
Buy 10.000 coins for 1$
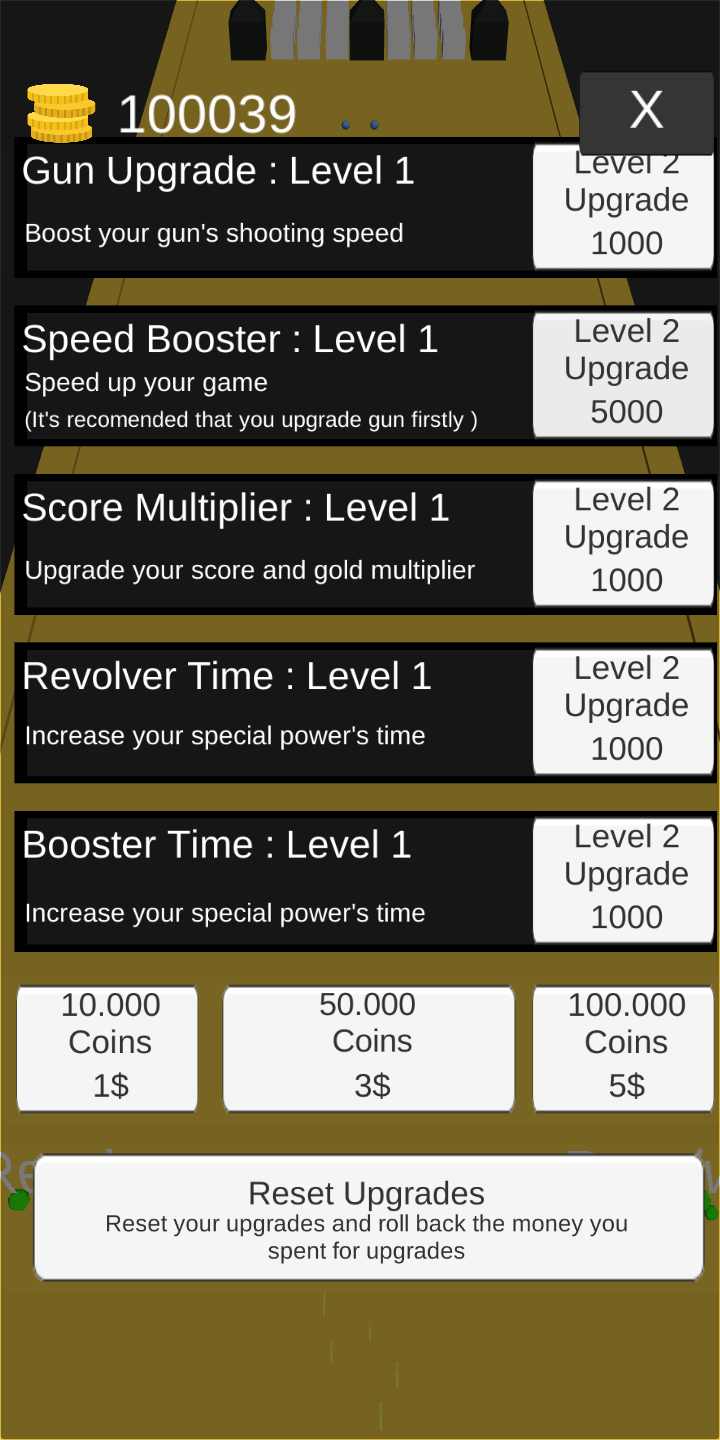pos(108,1047)
